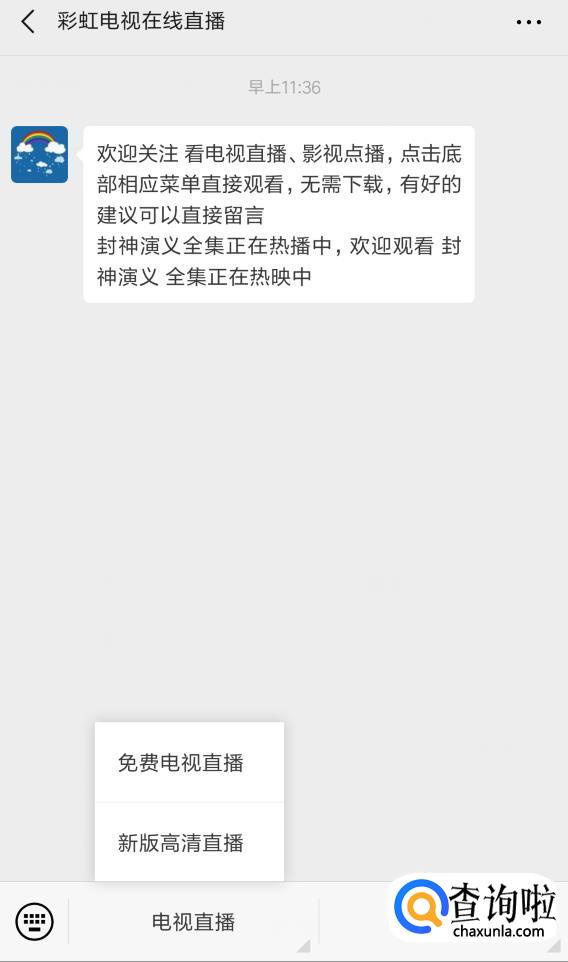Image resolution: width=568 pixels, height=962 pixels.
Task: Select 免费电视直播 from the popup menu
Action: (189, 763)
